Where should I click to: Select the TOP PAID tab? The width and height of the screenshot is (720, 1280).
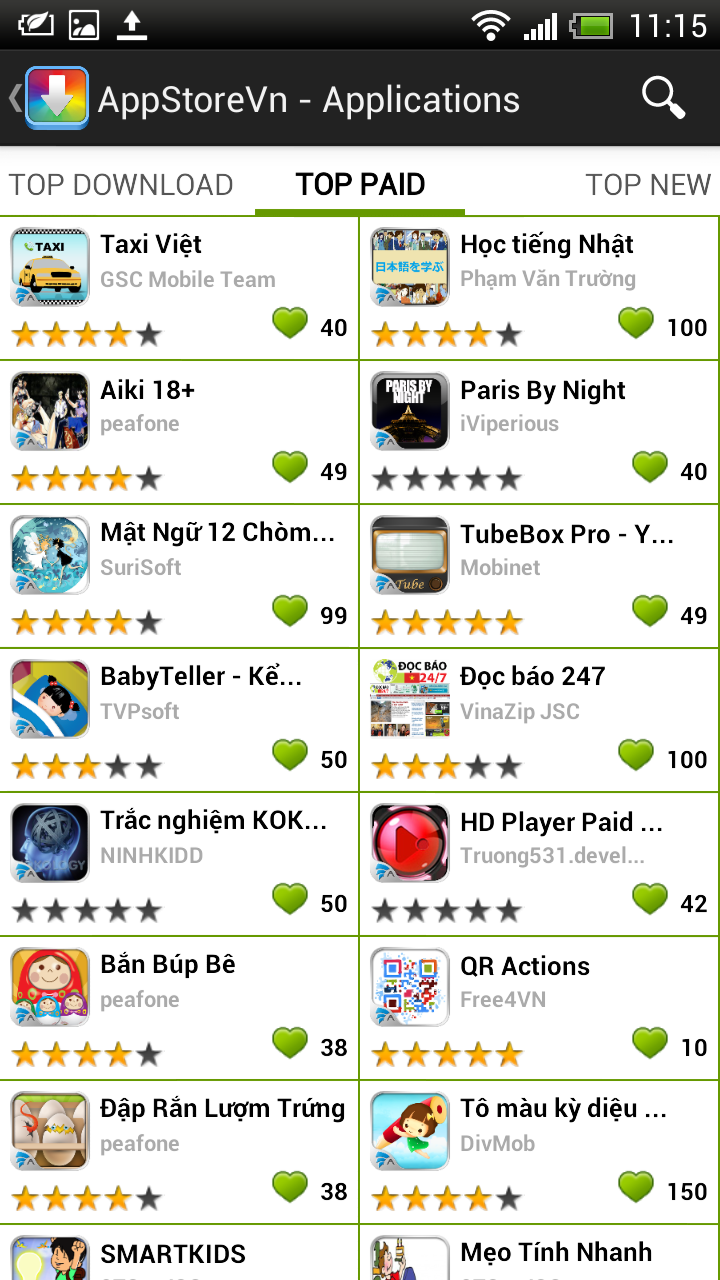click(x=360, y=185)
